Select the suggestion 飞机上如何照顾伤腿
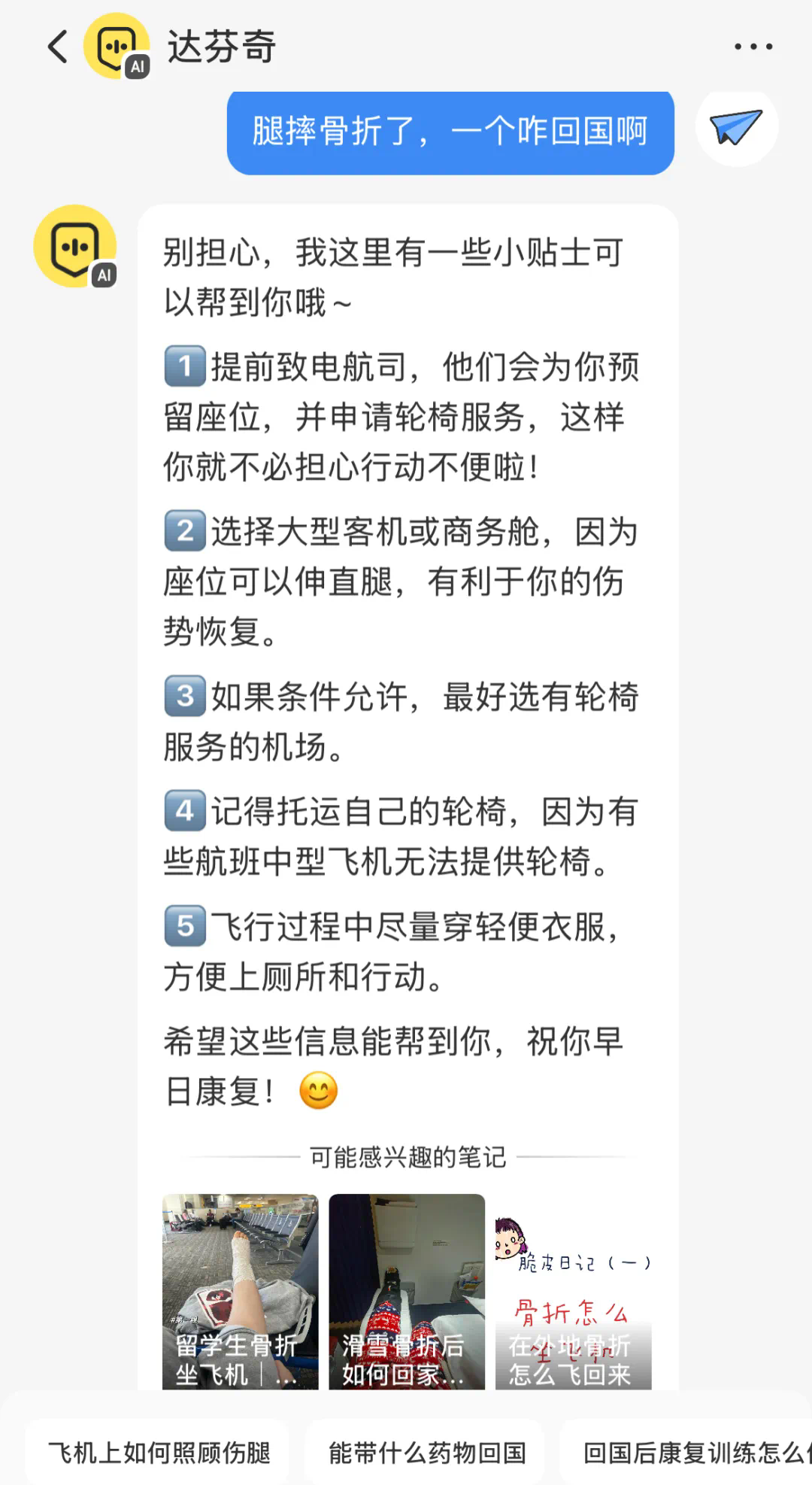 (x=159, y=1453)
